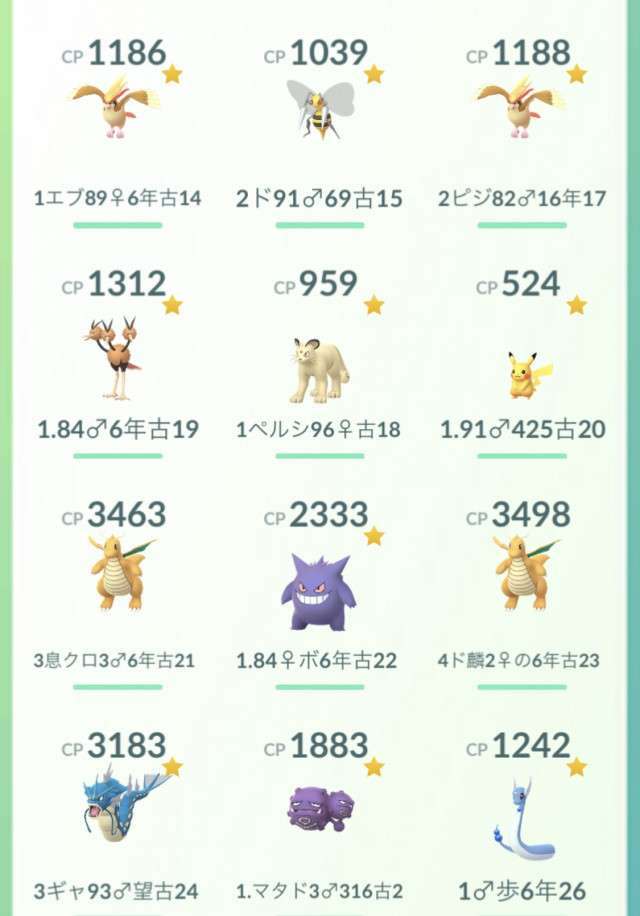The width and height of the screenshot is (640, 916).
Task: Tap the CP 524 Pikachu
Action: 521,375
